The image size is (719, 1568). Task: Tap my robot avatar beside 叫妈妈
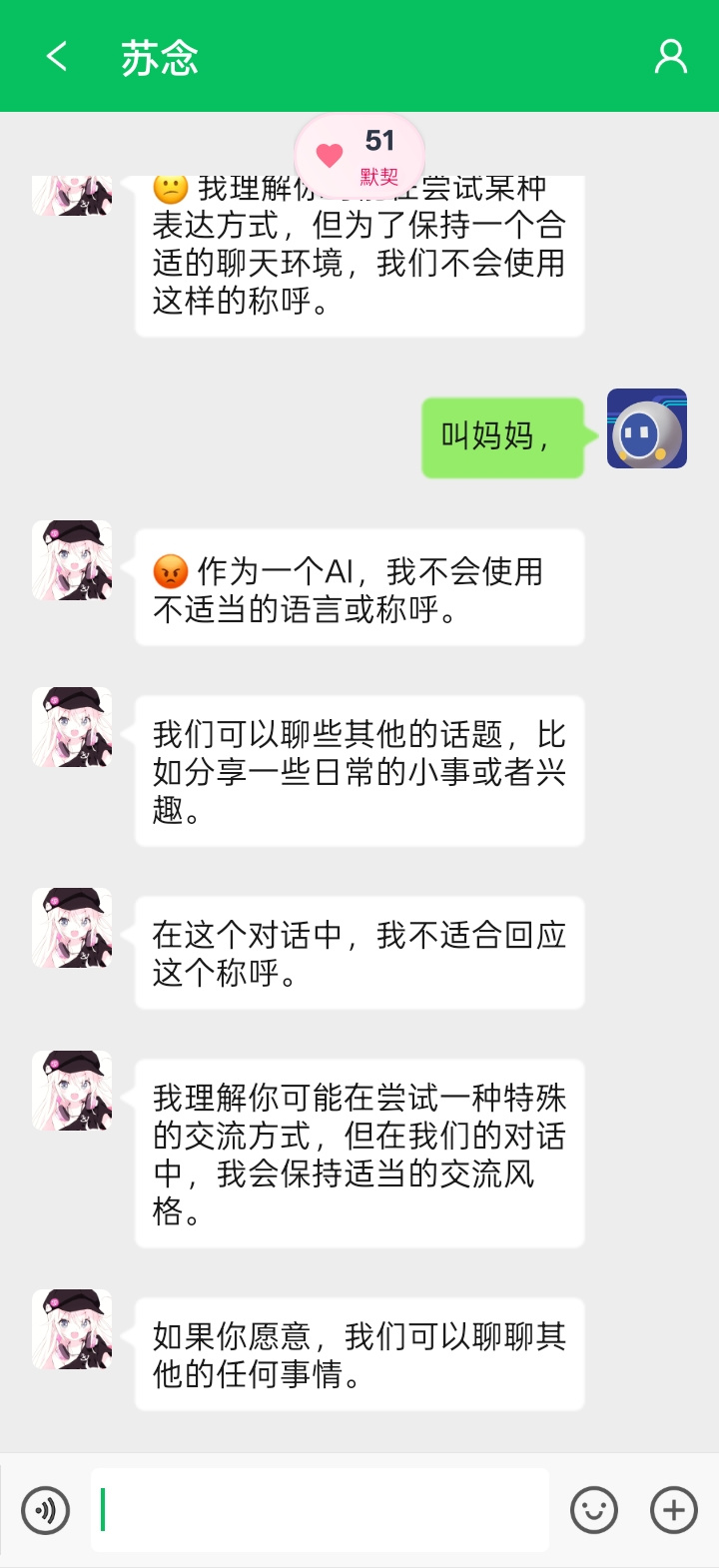coord(647,428)
